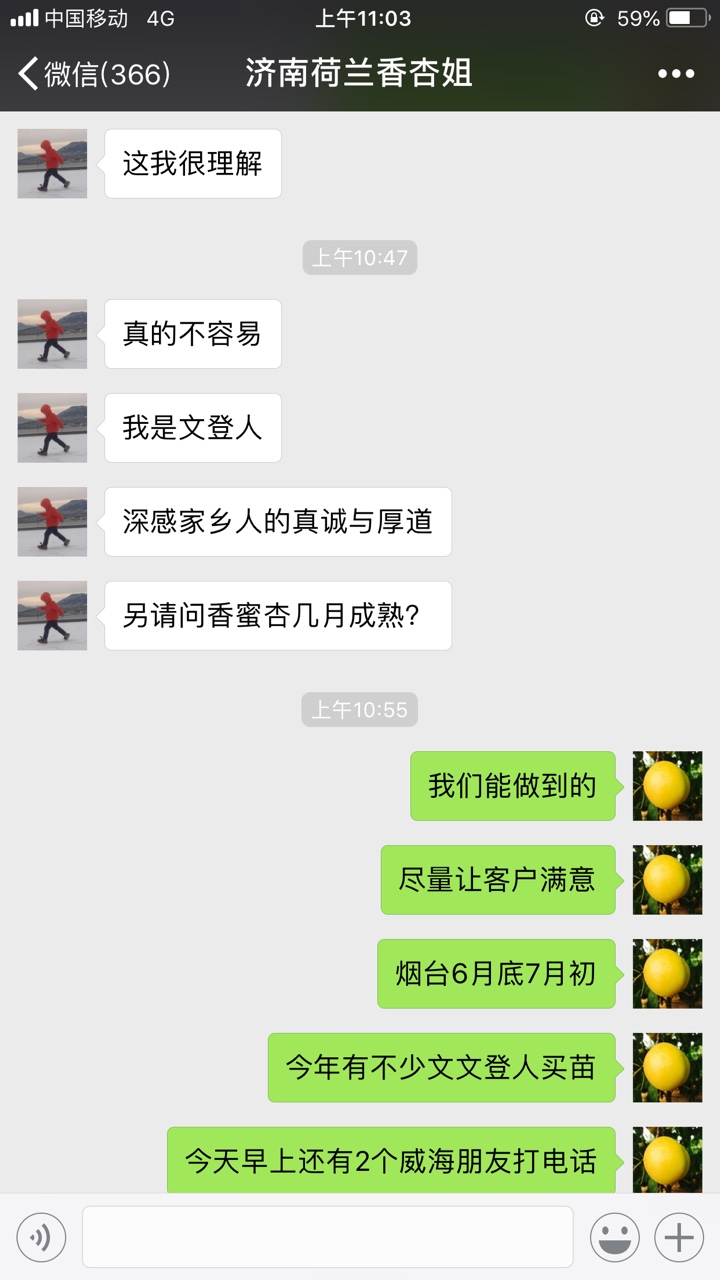Open the plus attachments menu

tap(679, 1237)
